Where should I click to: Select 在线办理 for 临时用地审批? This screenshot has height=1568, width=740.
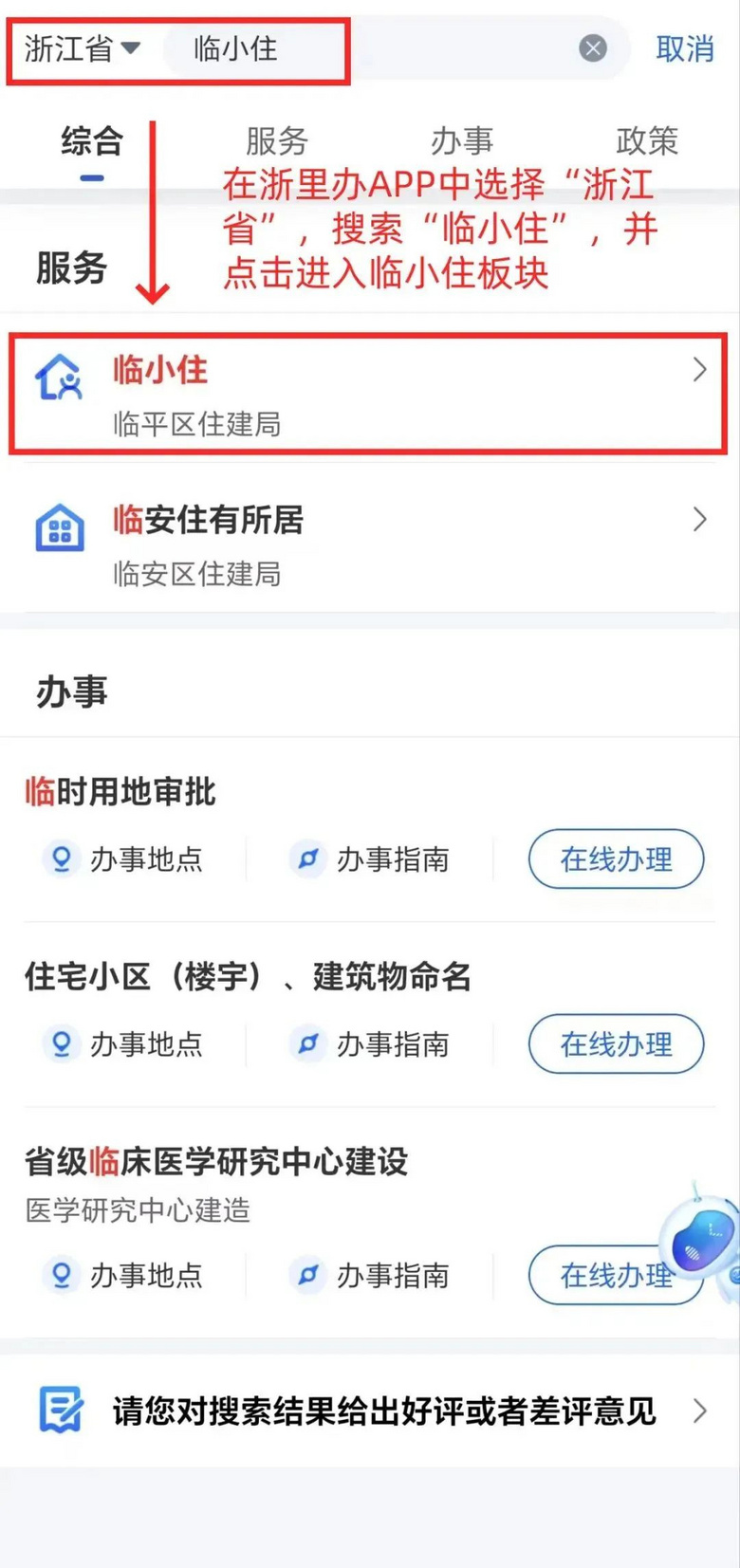pos(616,859)
